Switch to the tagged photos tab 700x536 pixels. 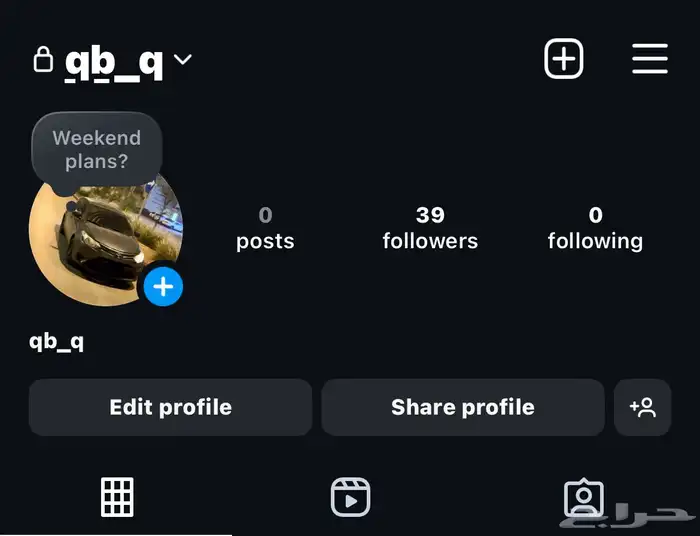point(583,496)
